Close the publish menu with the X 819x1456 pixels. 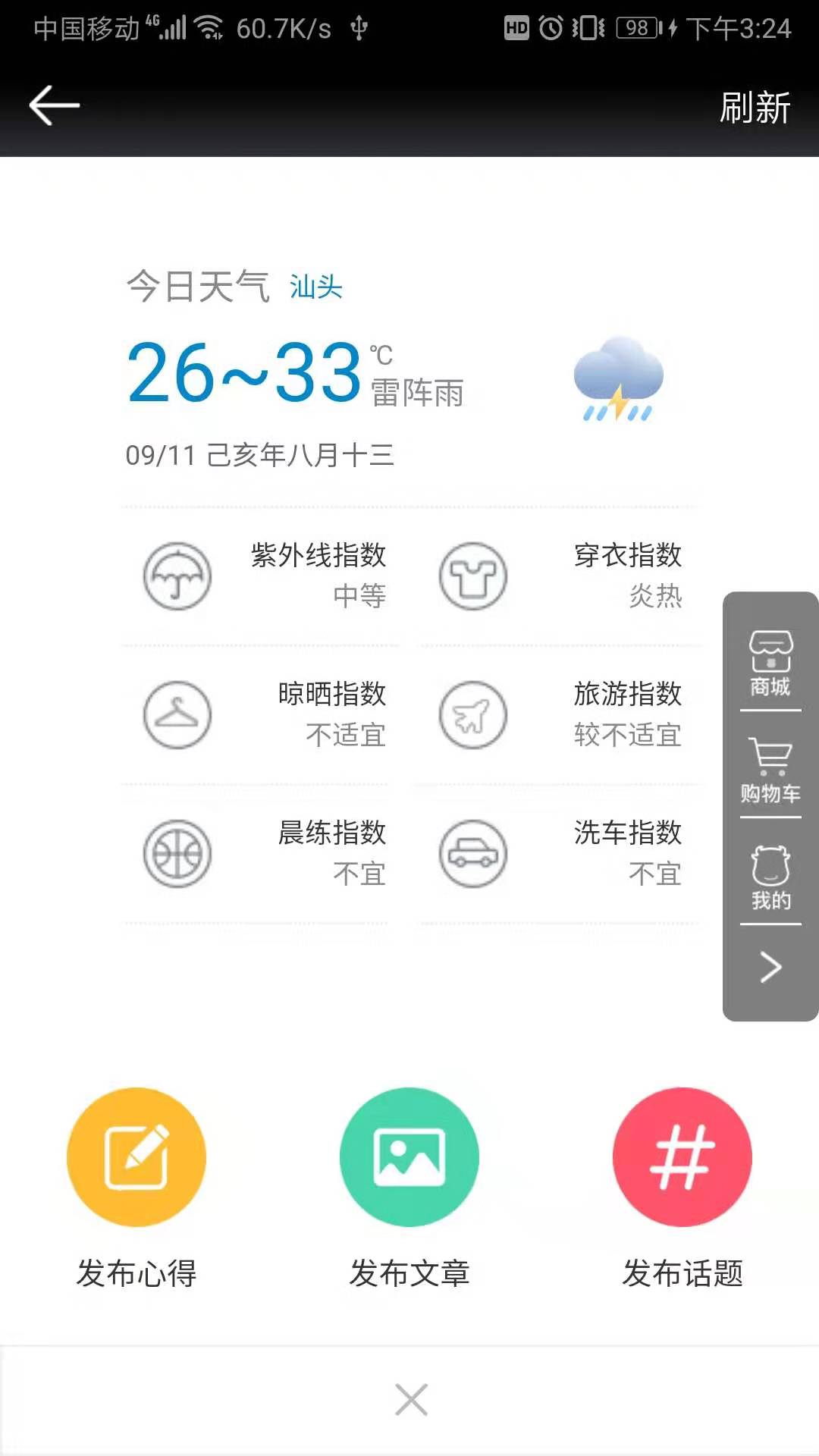click(x=411, y=1400)
